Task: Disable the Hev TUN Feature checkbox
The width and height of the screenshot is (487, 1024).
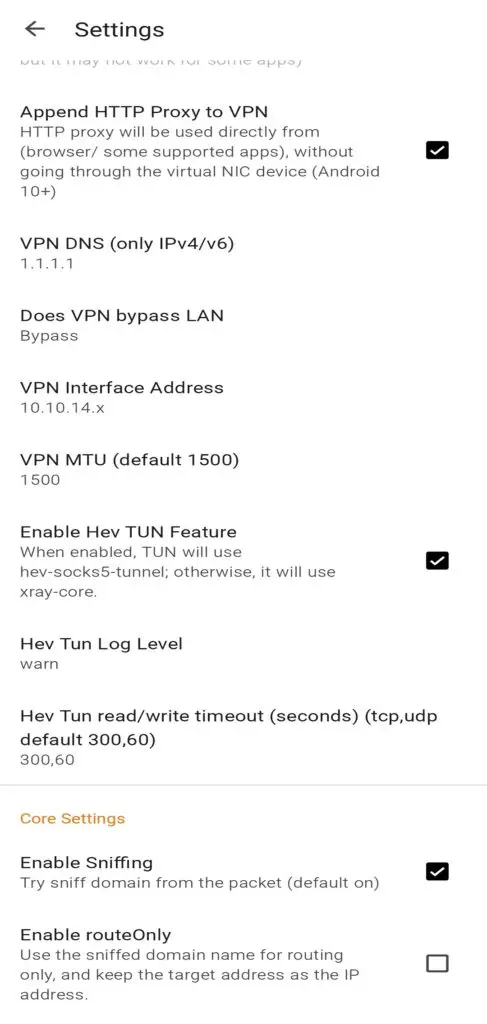Action: (x=437, y=561)
